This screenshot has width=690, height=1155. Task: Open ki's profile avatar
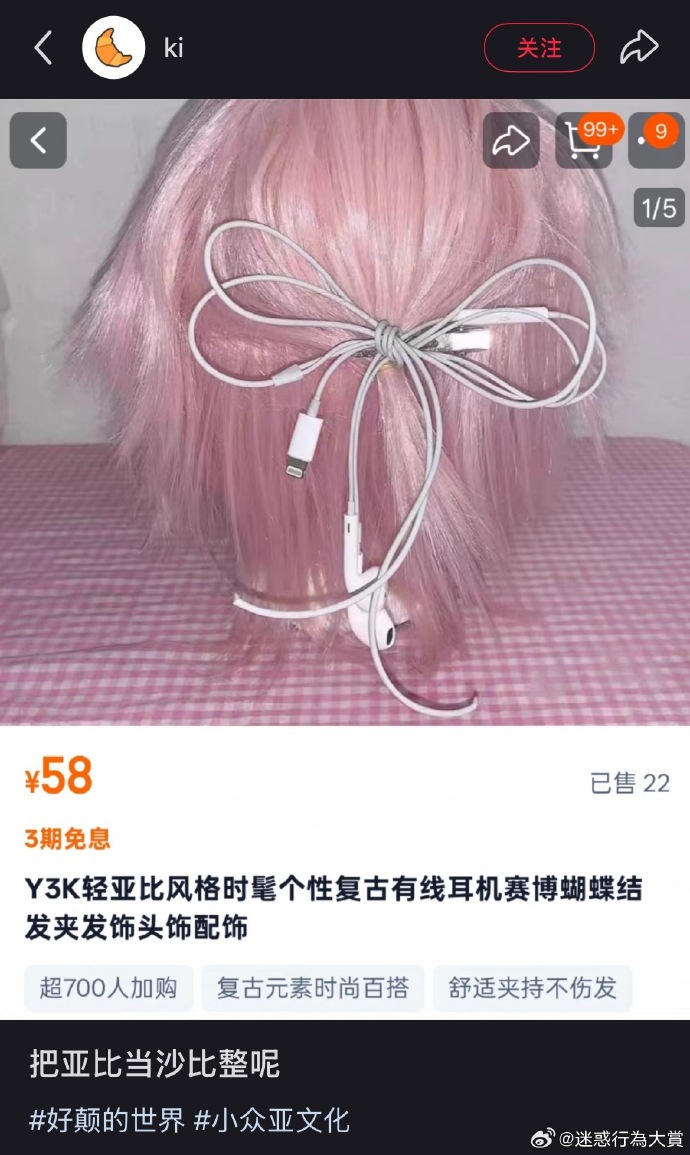click(x=114, y=47)
